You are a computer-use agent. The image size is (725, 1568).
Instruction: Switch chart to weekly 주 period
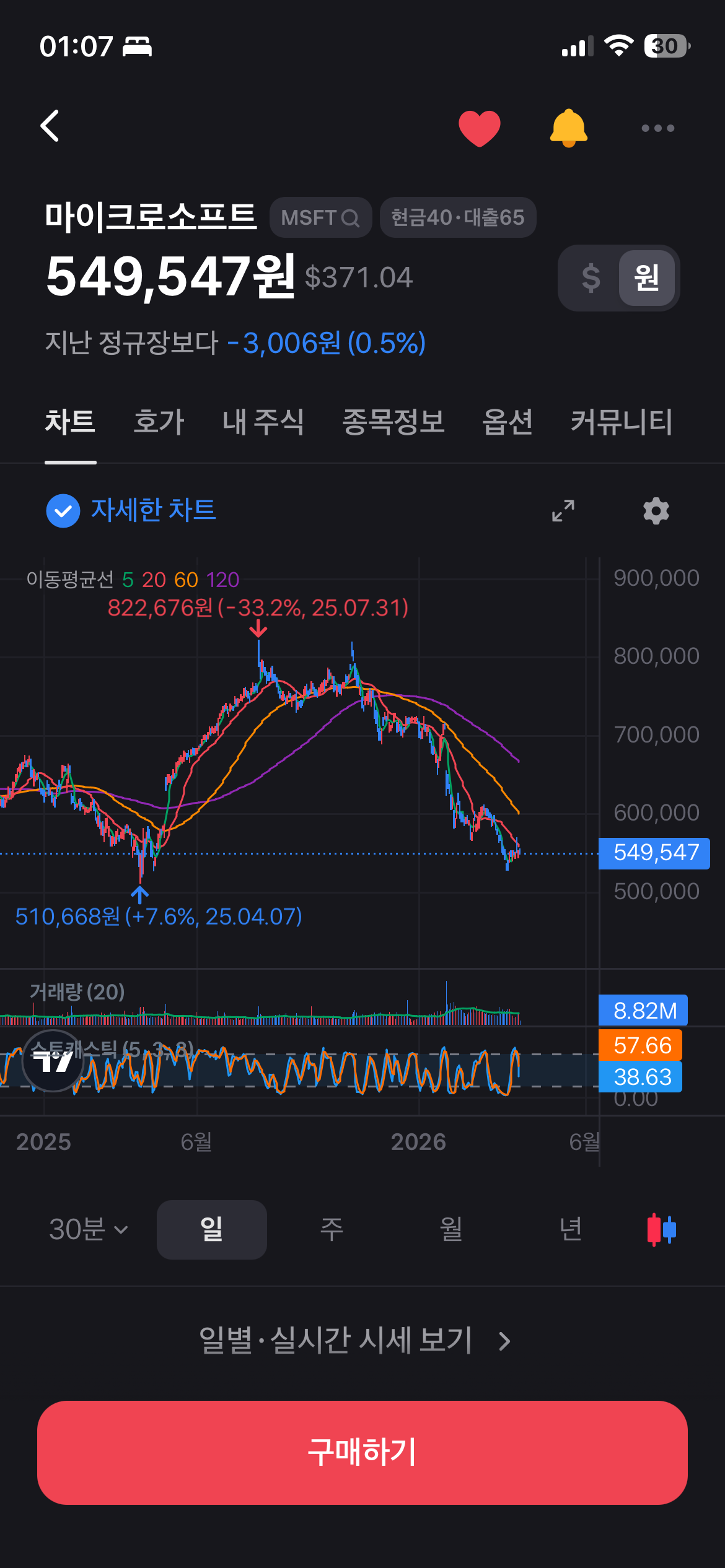[x=332, y=1229]
